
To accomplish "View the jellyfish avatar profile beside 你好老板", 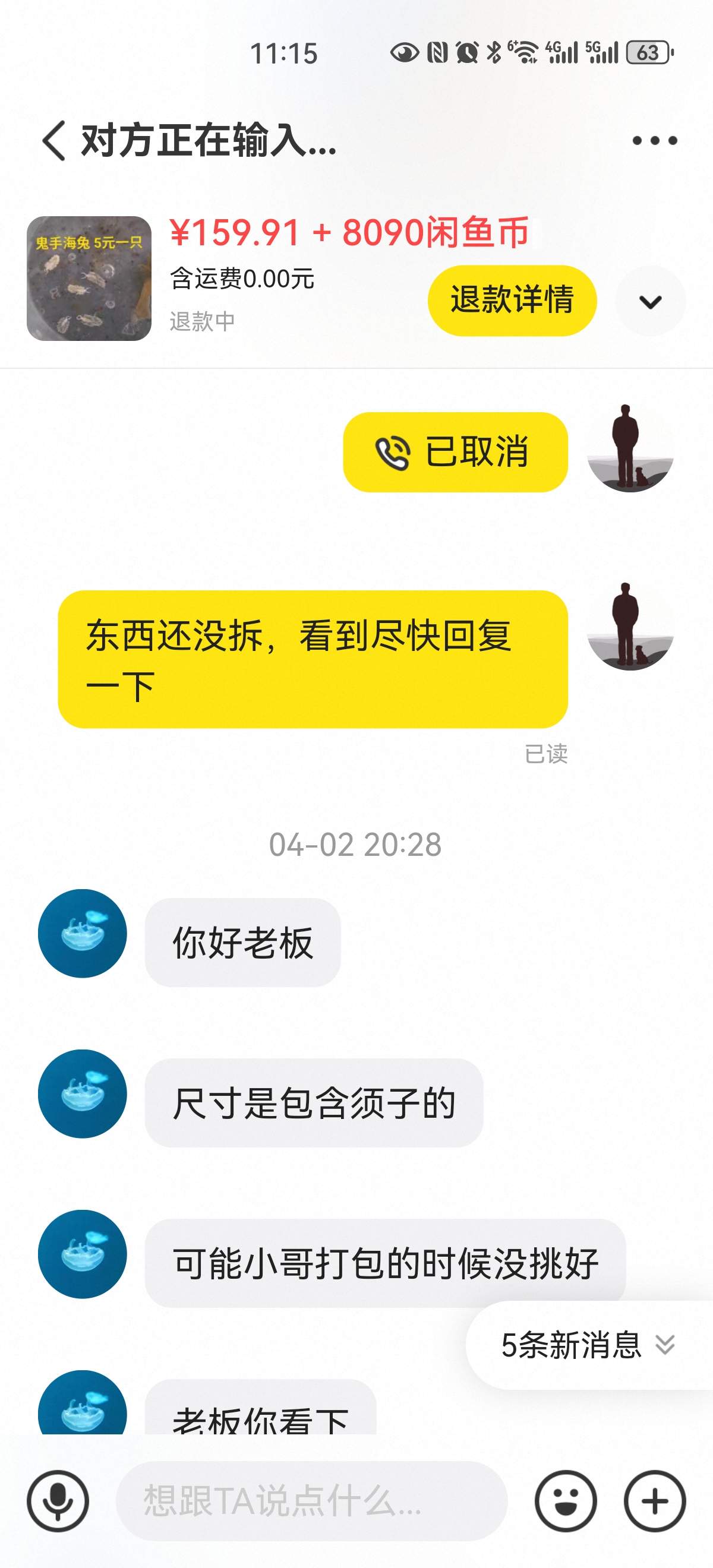I will pyautogui.click(x=82, y=933).
